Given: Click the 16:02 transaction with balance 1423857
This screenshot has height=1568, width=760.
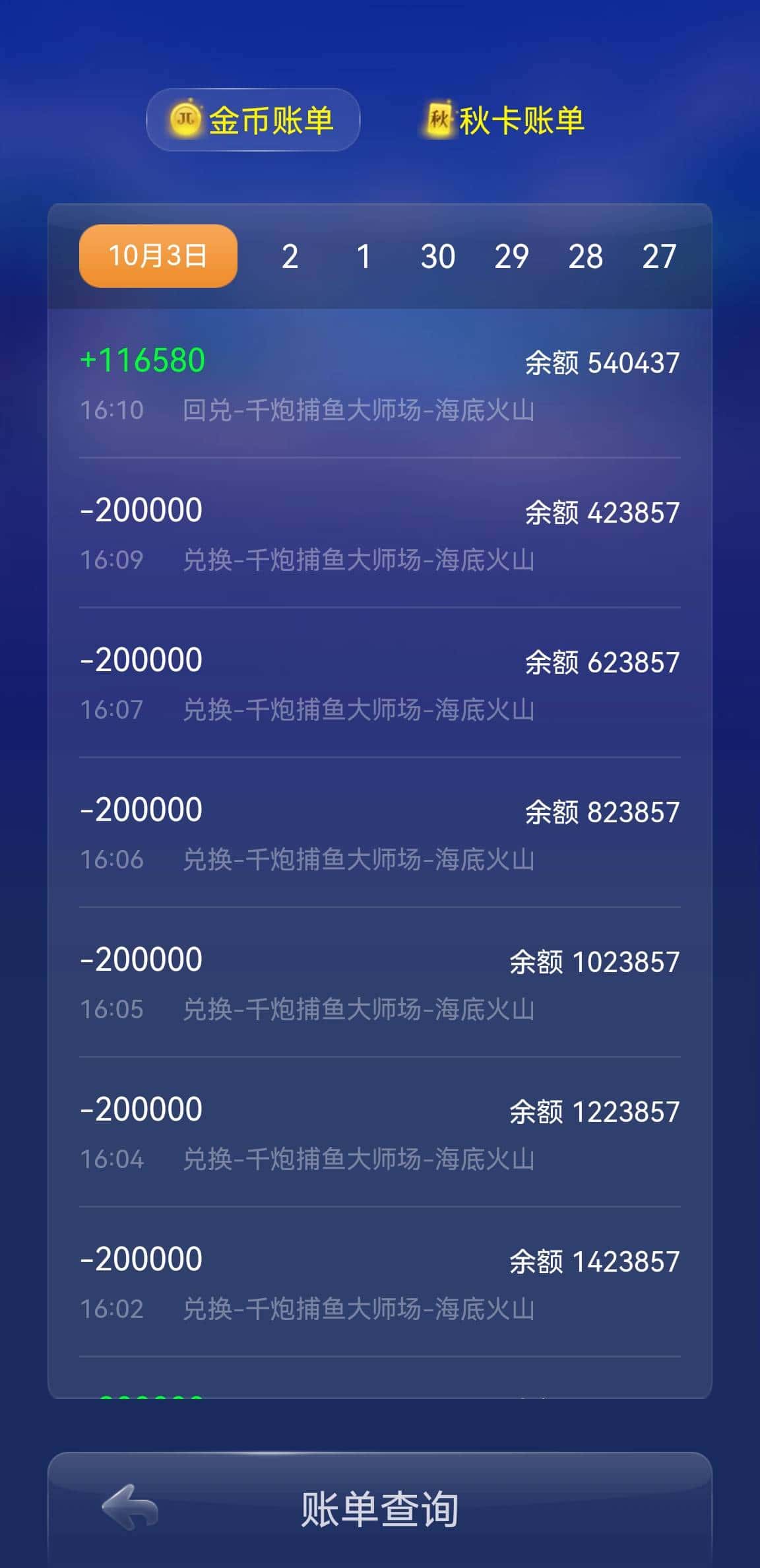Looking at the screenshot, I should click(x=380, y=1284).
